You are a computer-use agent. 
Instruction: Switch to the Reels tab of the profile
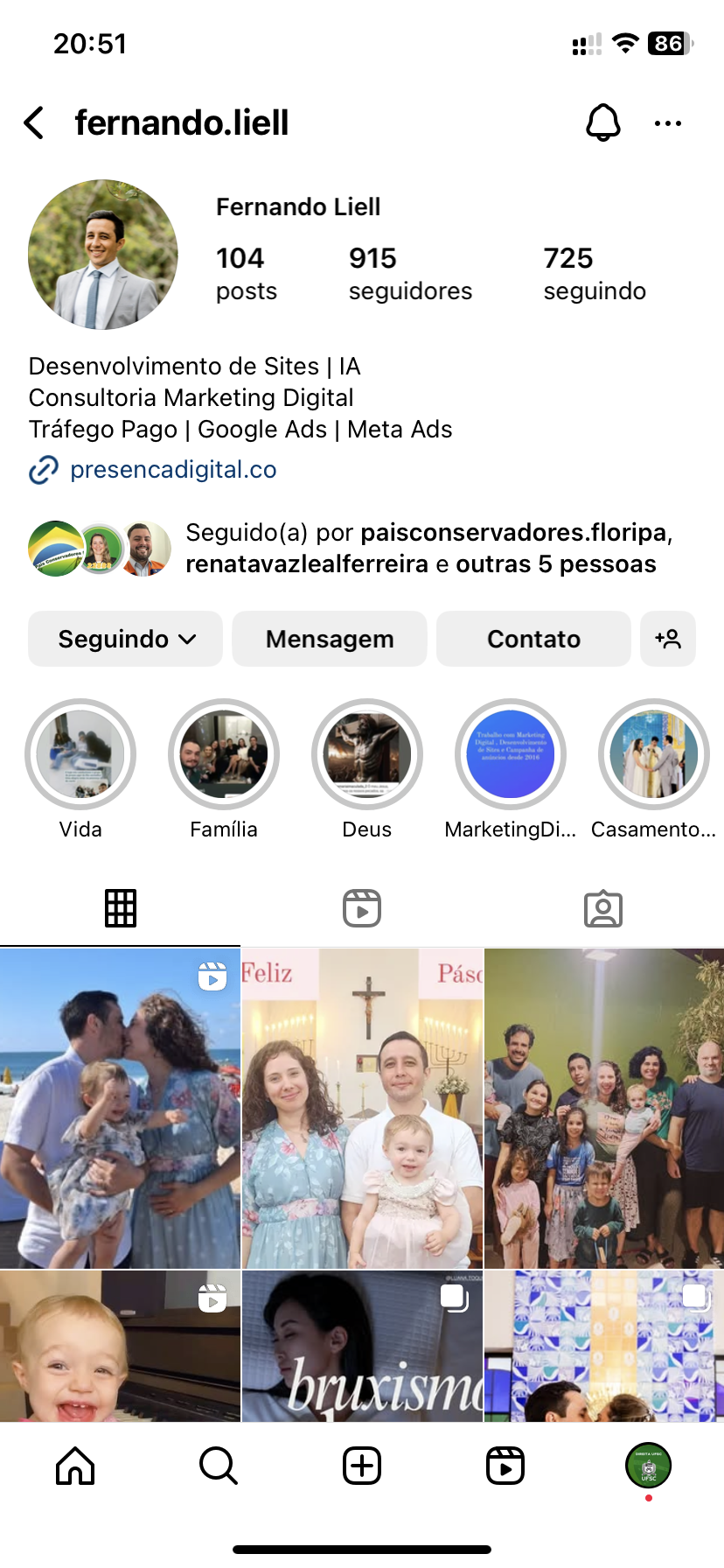[x=362, y=908]
